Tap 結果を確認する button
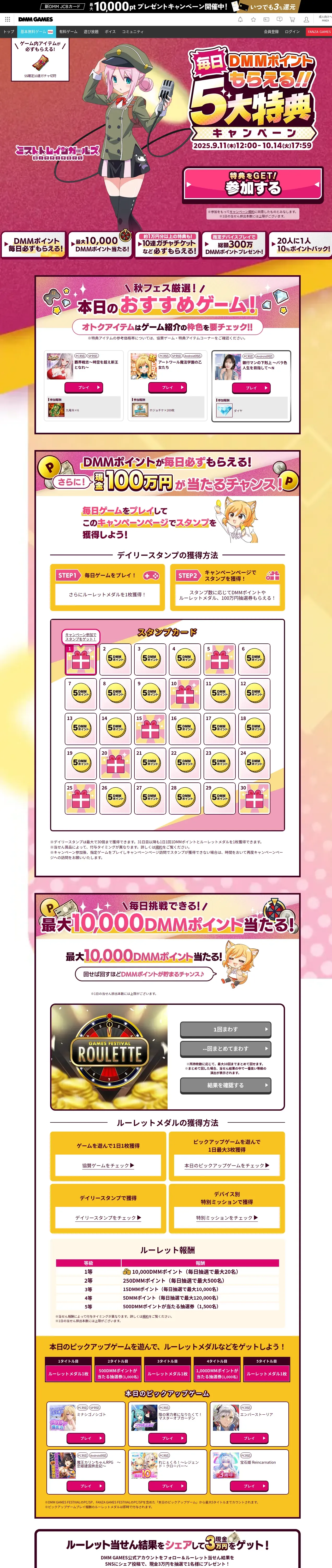 226,1085
